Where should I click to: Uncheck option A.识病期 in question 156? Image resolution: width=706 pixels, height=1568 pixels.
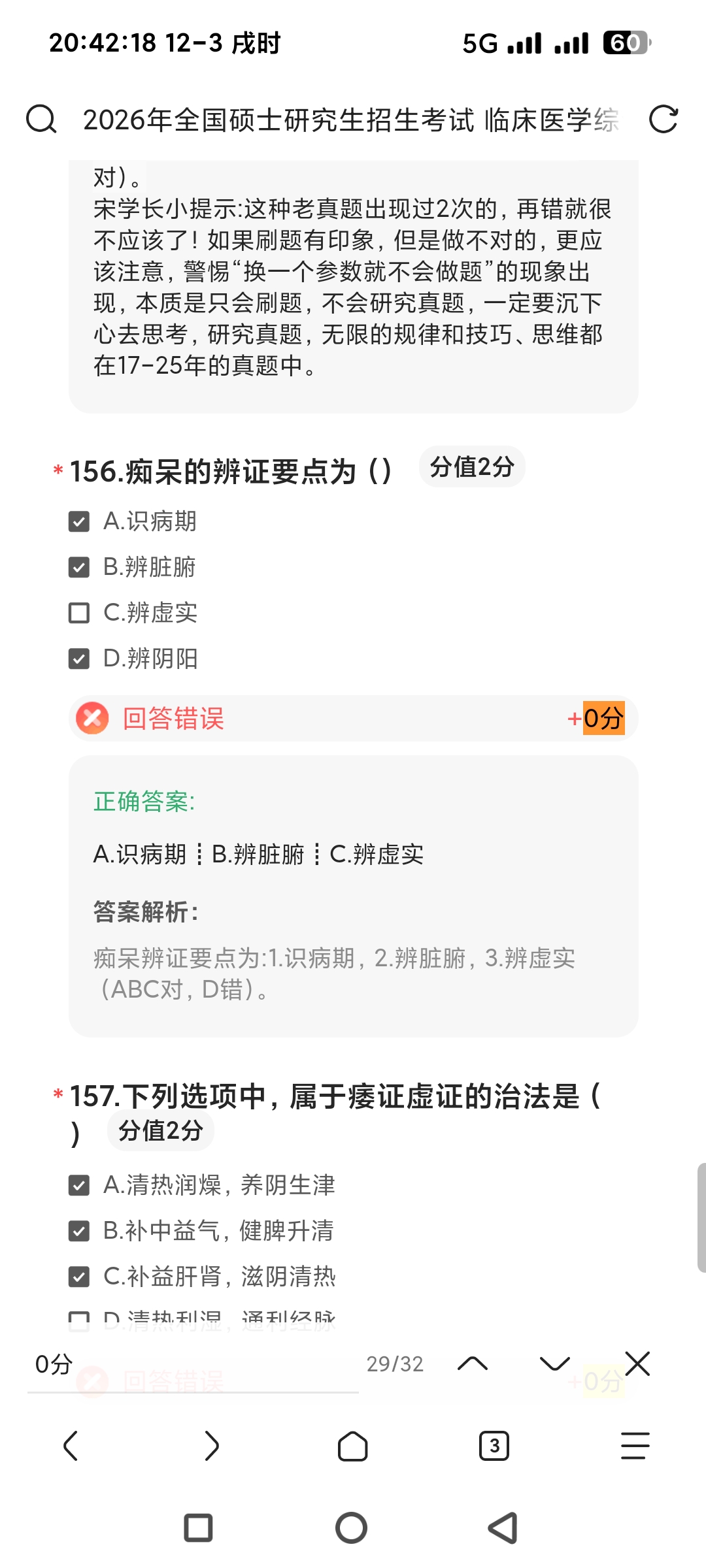coord(79,522)
